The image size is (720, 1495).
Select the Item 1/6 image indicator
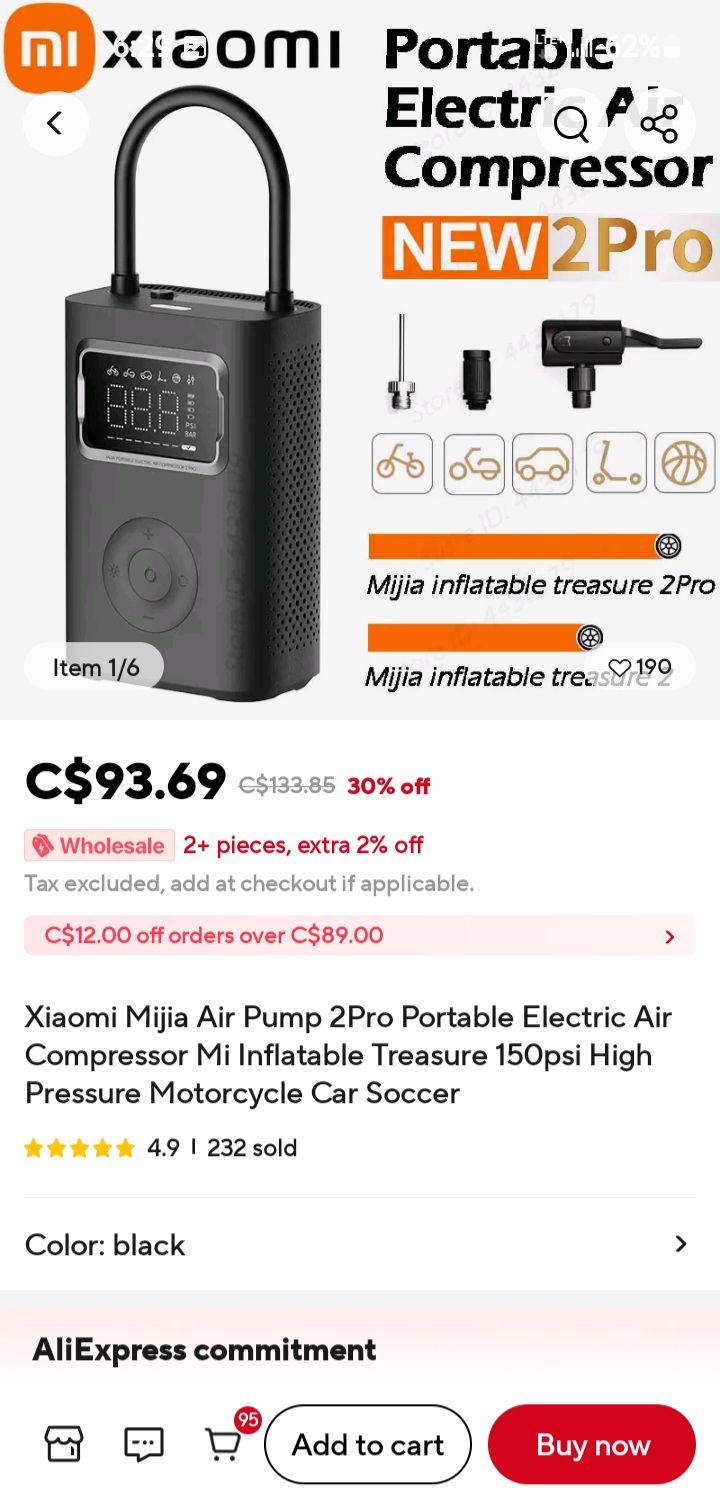(x=95, y=666)
